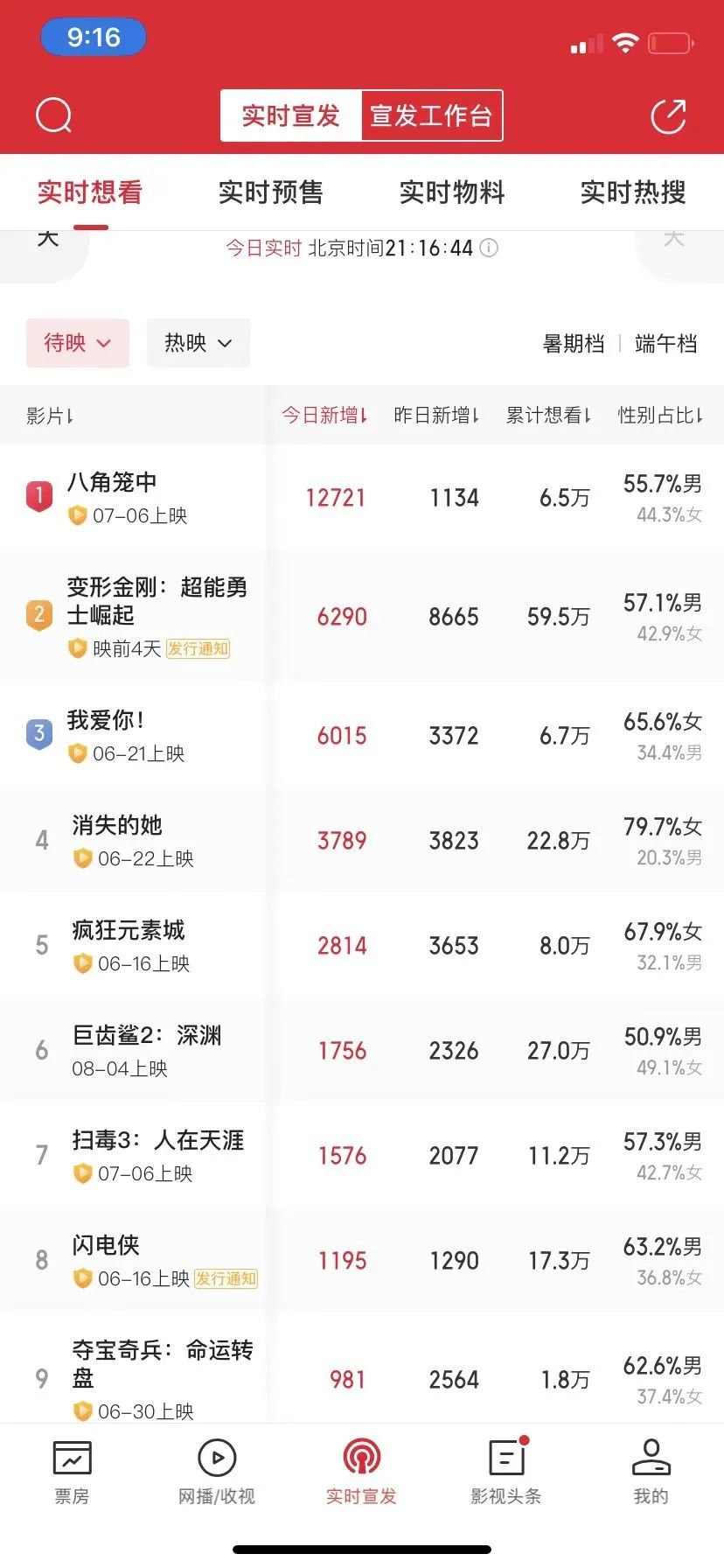Open the 实时热搜 tab
The height and width of the screenshot is (1568, 724).
[x=633, y=192]
